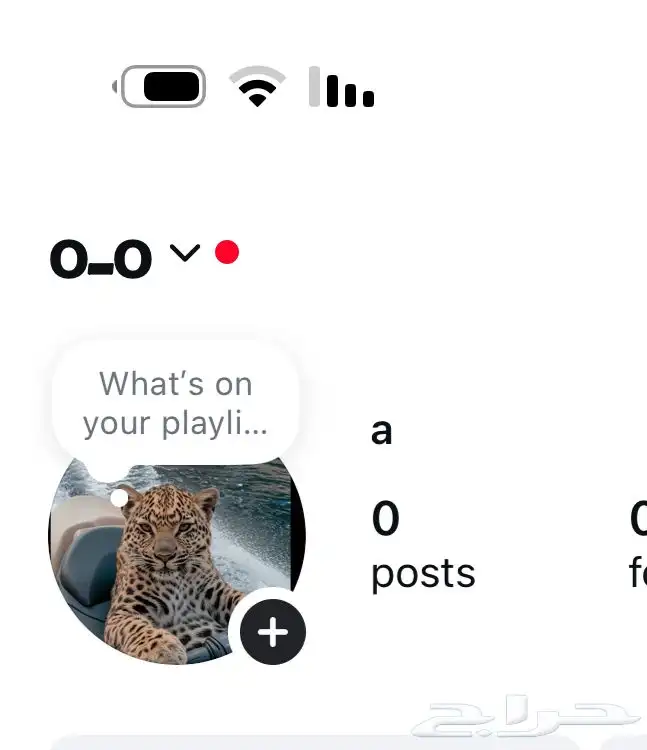Tap the "What's on your playli..." note bubble
The height and width of the screenshot is (750, 647).
pos(175,403)
